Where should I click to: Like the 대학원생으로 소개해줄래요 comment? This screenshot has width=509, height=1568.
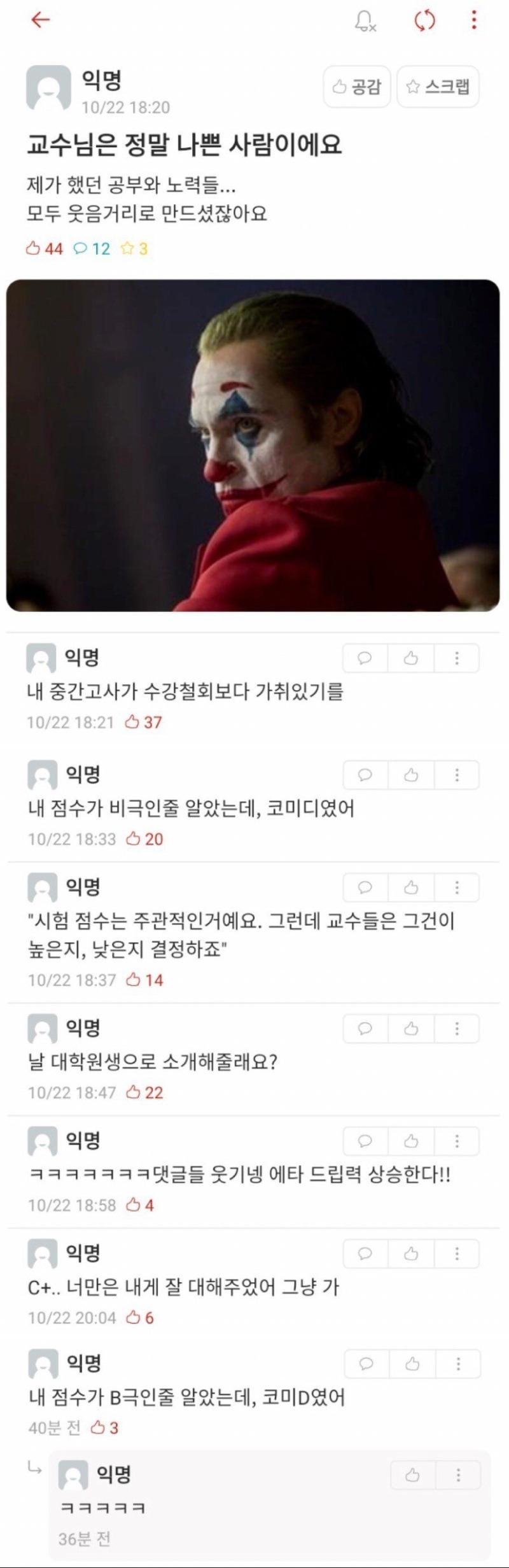click(411, 1028)
